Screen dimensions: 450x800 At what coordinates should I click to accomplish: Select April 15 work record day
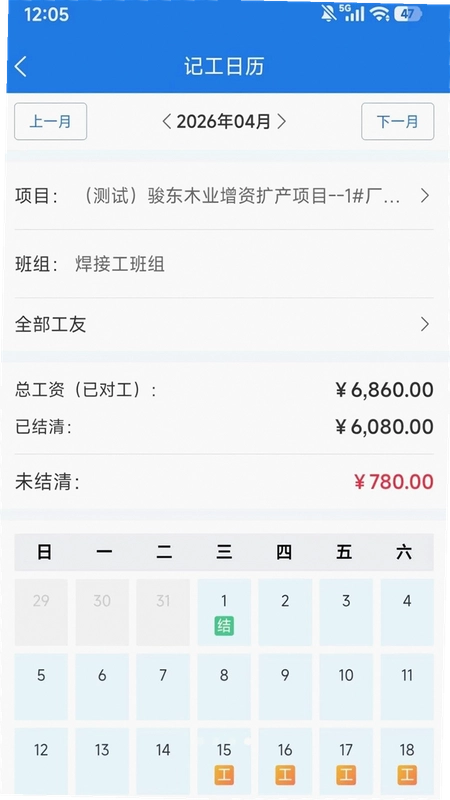coord(224,761)
